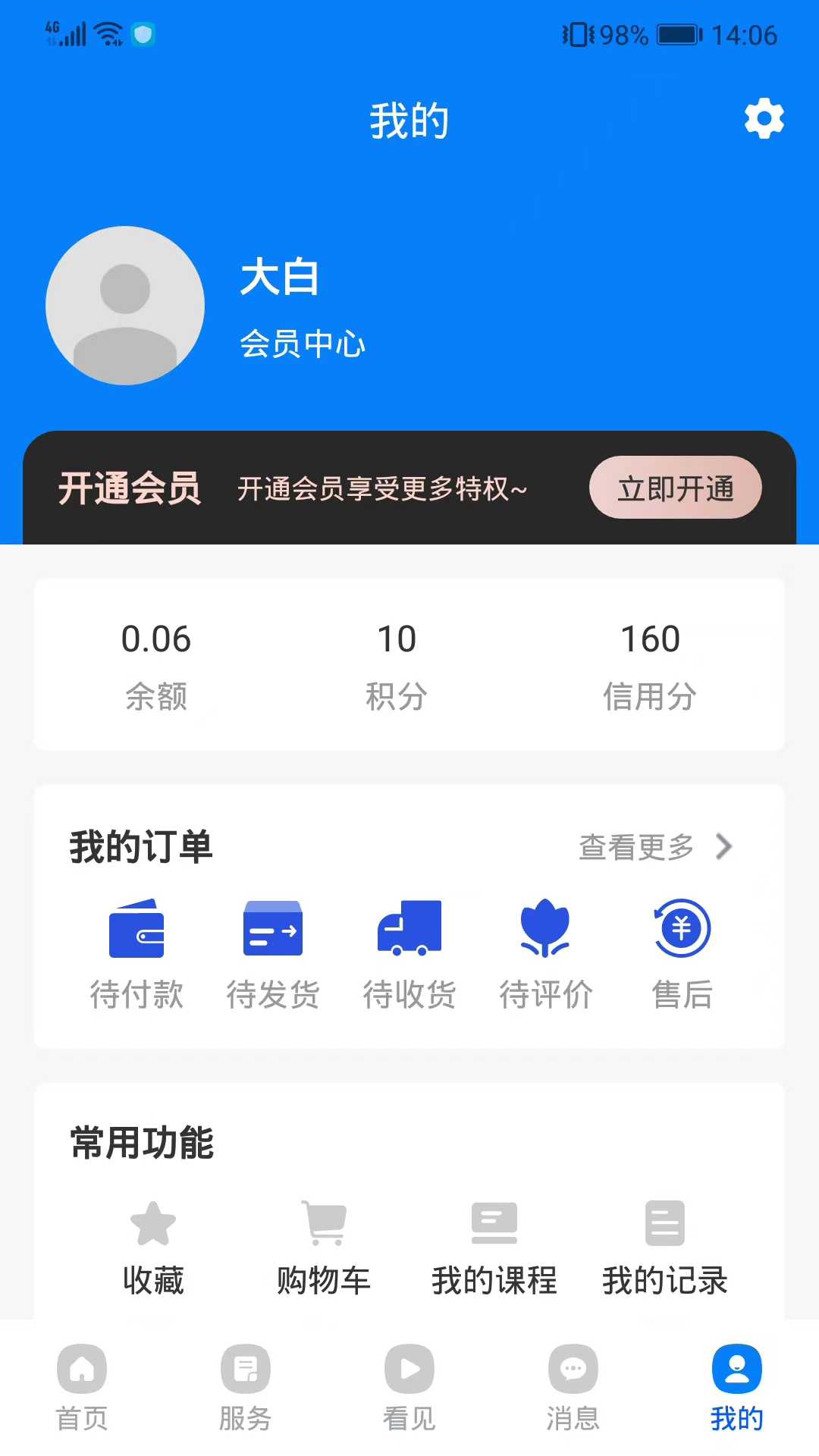Tap the 立即开通 button

tap(675, 488)
